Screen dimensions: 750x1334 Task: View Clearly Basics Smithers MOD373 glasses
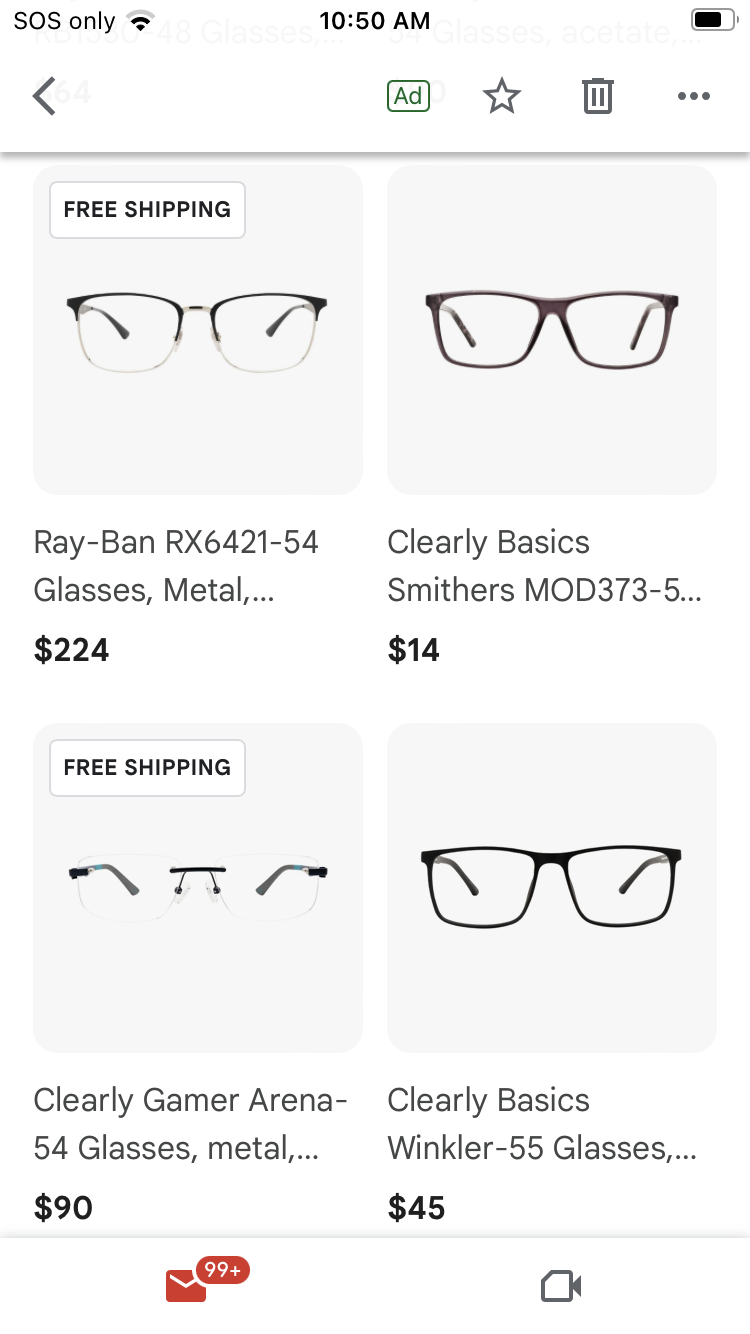click(552, 330)
